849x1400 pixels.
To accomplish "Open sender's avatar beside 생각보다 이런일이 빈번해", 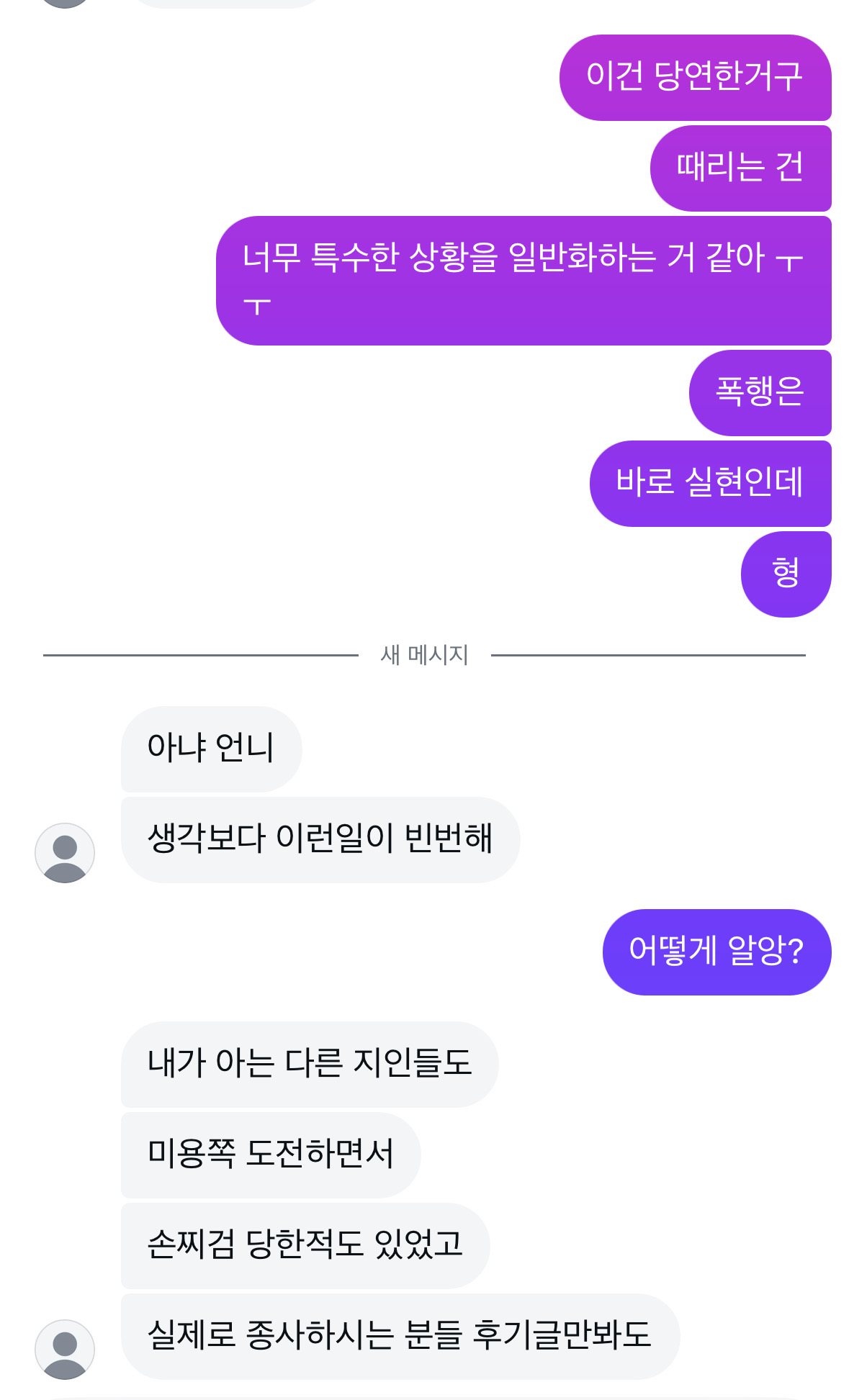I will (x=65, y=853).
